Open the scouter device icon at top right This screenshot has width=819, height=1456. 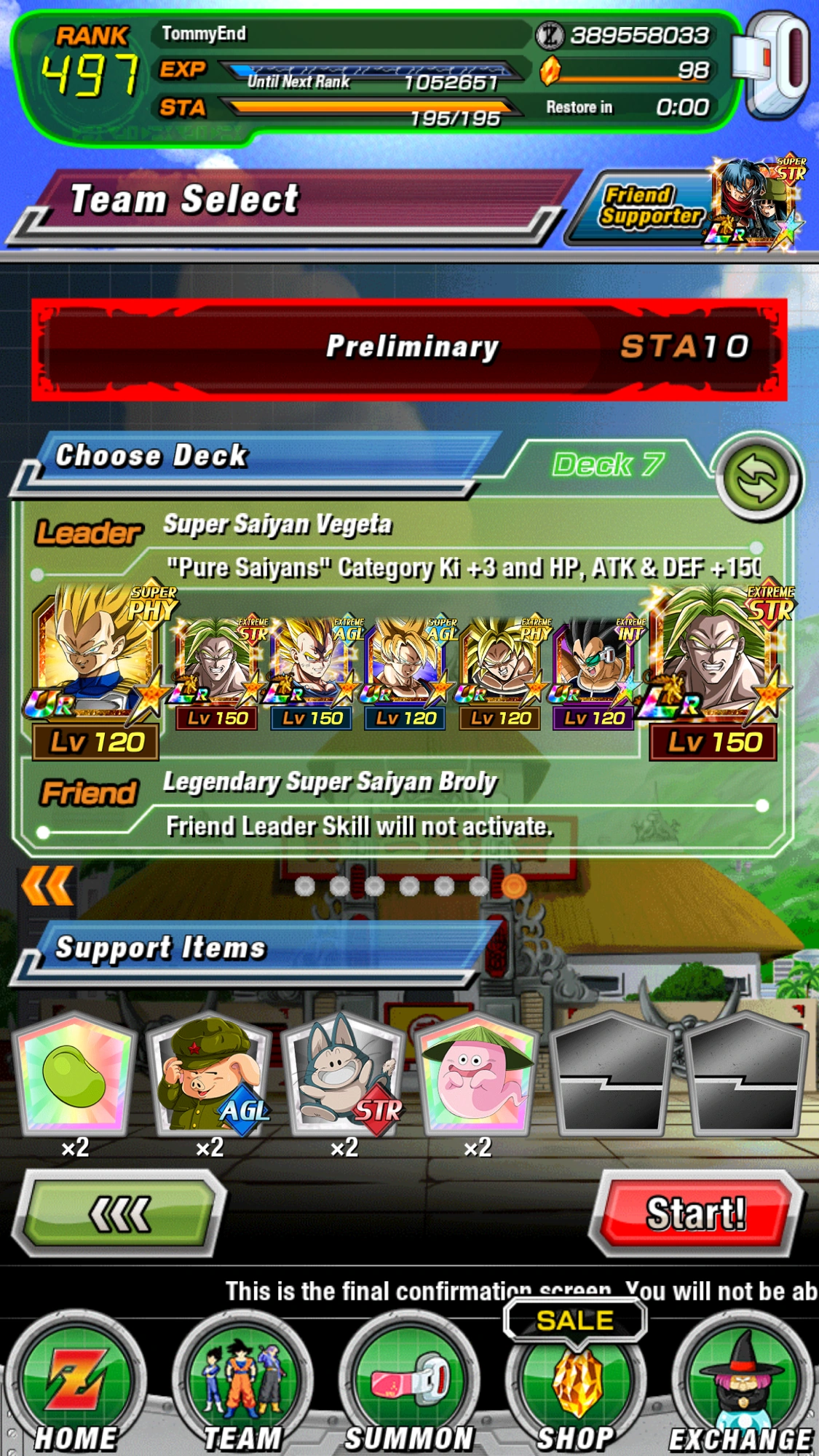coord(773,64)
